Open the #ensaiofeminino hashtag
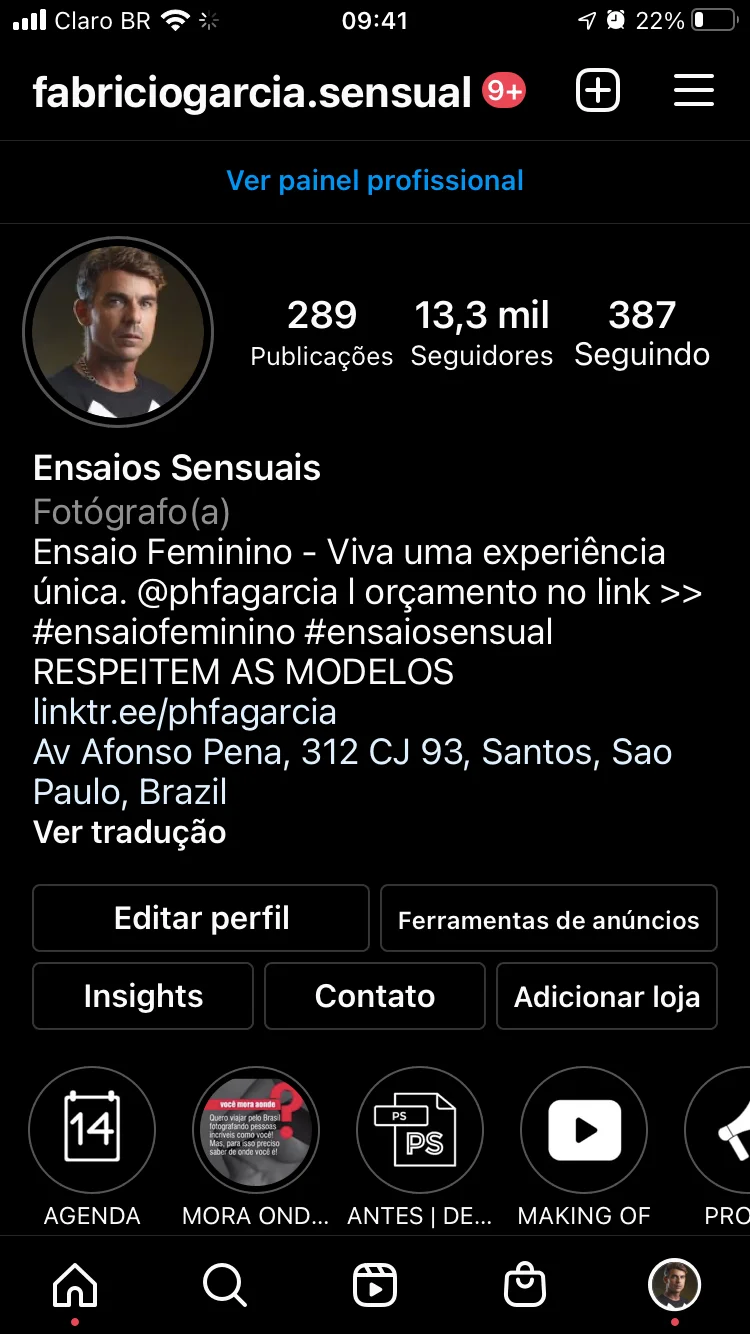This screenshot has width=750, height=1334. click(164, 632)
